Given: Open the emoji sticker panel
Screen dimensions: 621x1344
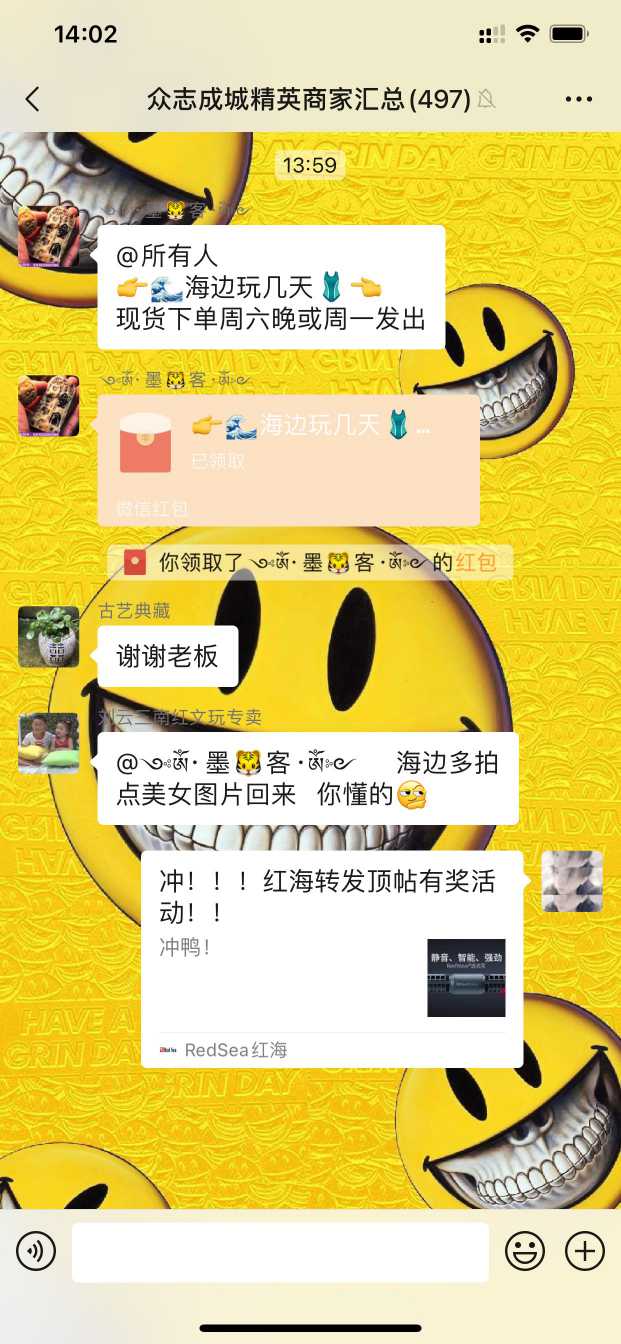Looking at the screenshot, I should pyautogui.click(x=525, y=1251).
